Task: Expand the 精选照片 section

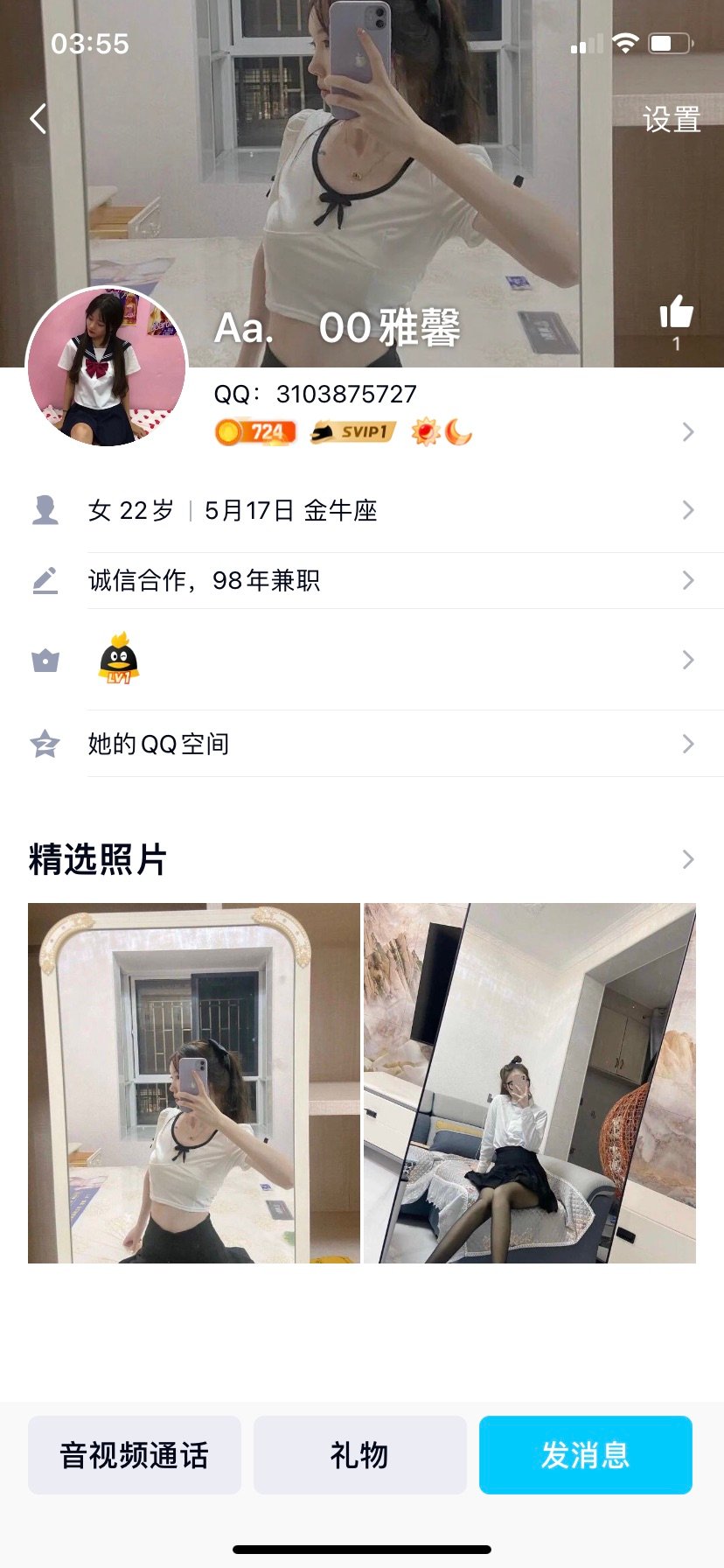Action: click(x=687, y=859)
